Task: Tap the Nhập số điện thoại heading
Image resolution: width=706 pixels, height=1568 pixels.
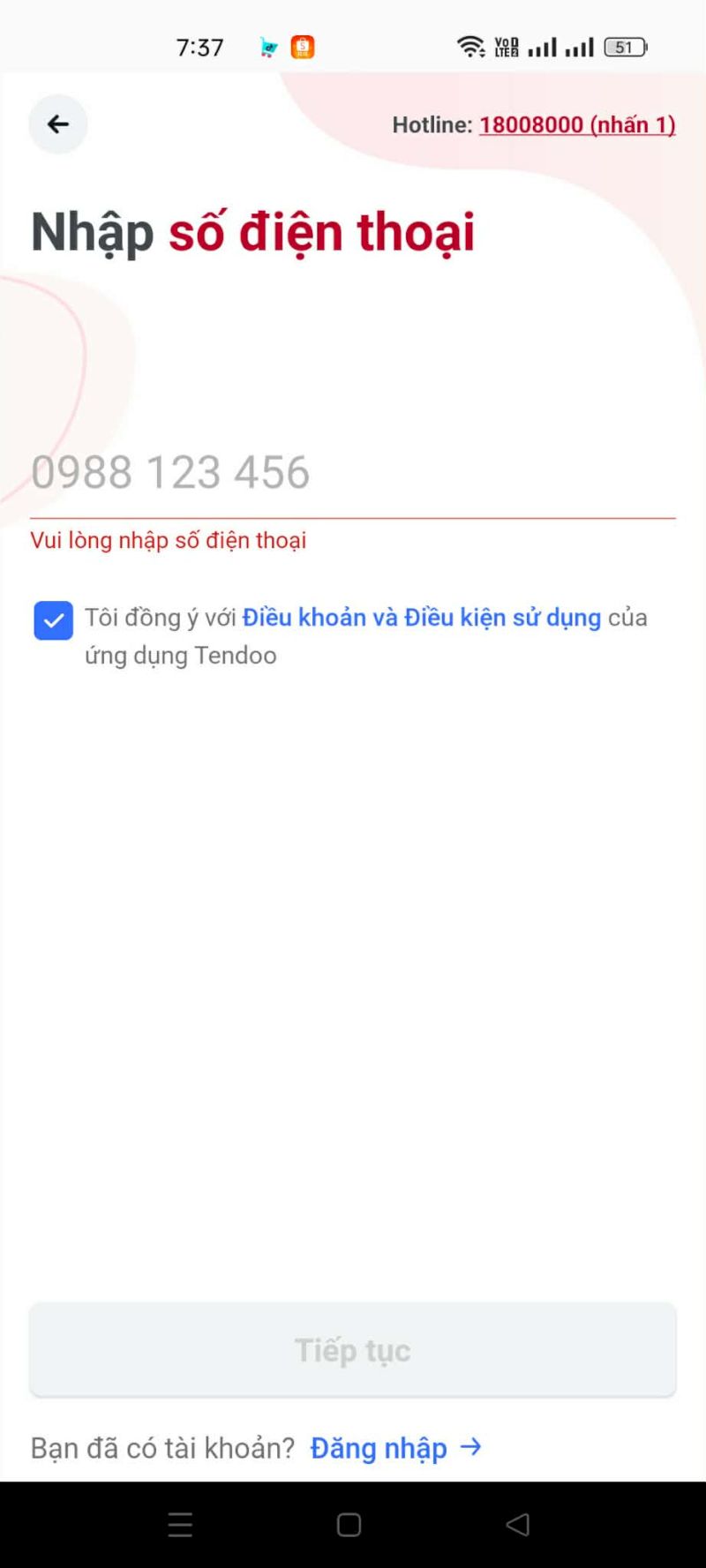Action: pyautogui.click(x=252, y=231)
